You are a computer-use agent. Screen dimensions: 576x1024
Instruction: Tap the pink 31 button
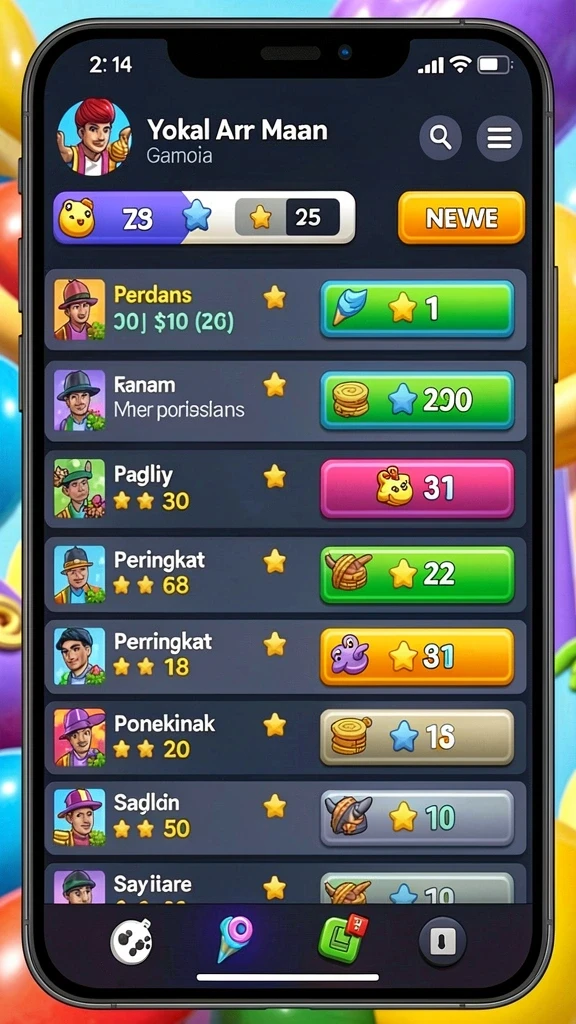(417, 488)
